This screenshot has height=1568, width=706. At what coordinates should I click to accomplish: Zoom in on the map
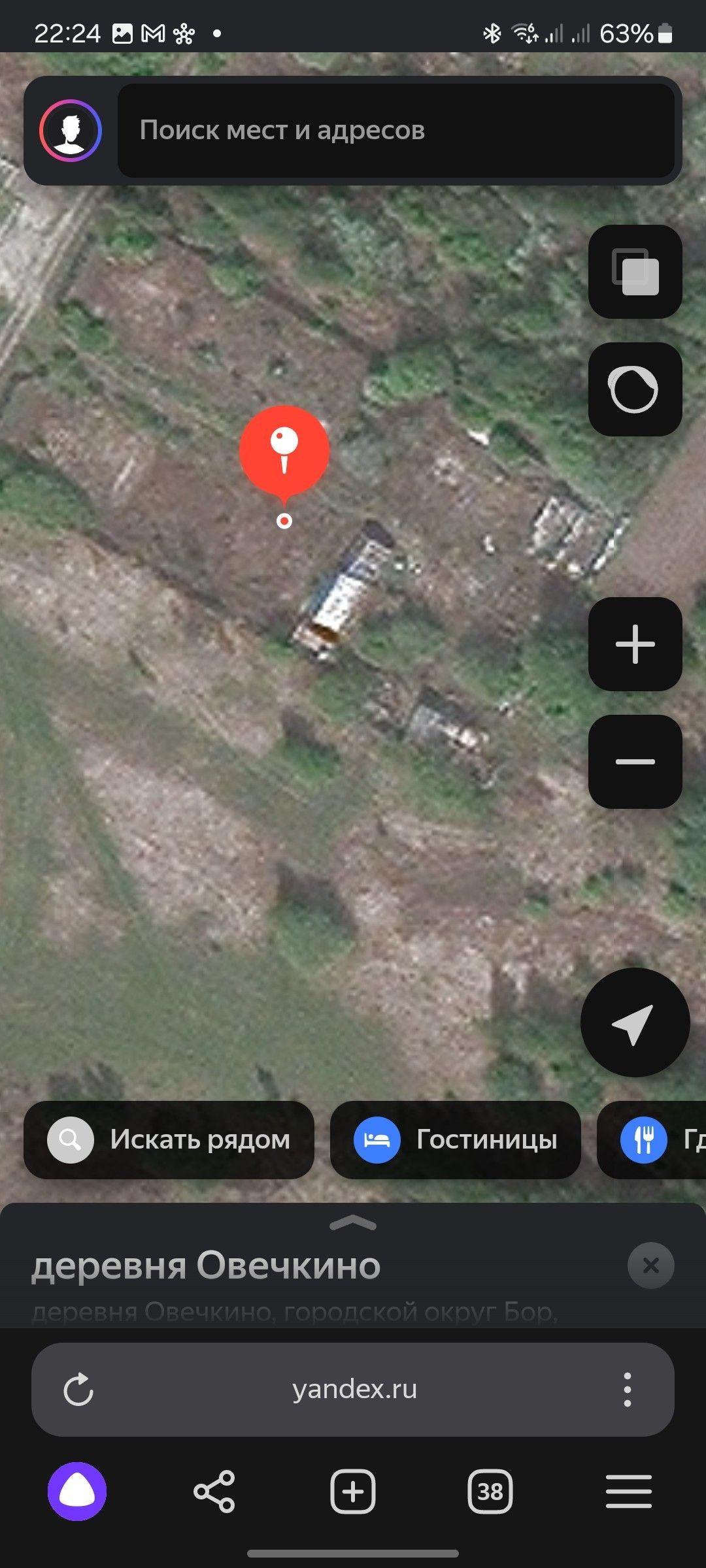coord(635,644)
